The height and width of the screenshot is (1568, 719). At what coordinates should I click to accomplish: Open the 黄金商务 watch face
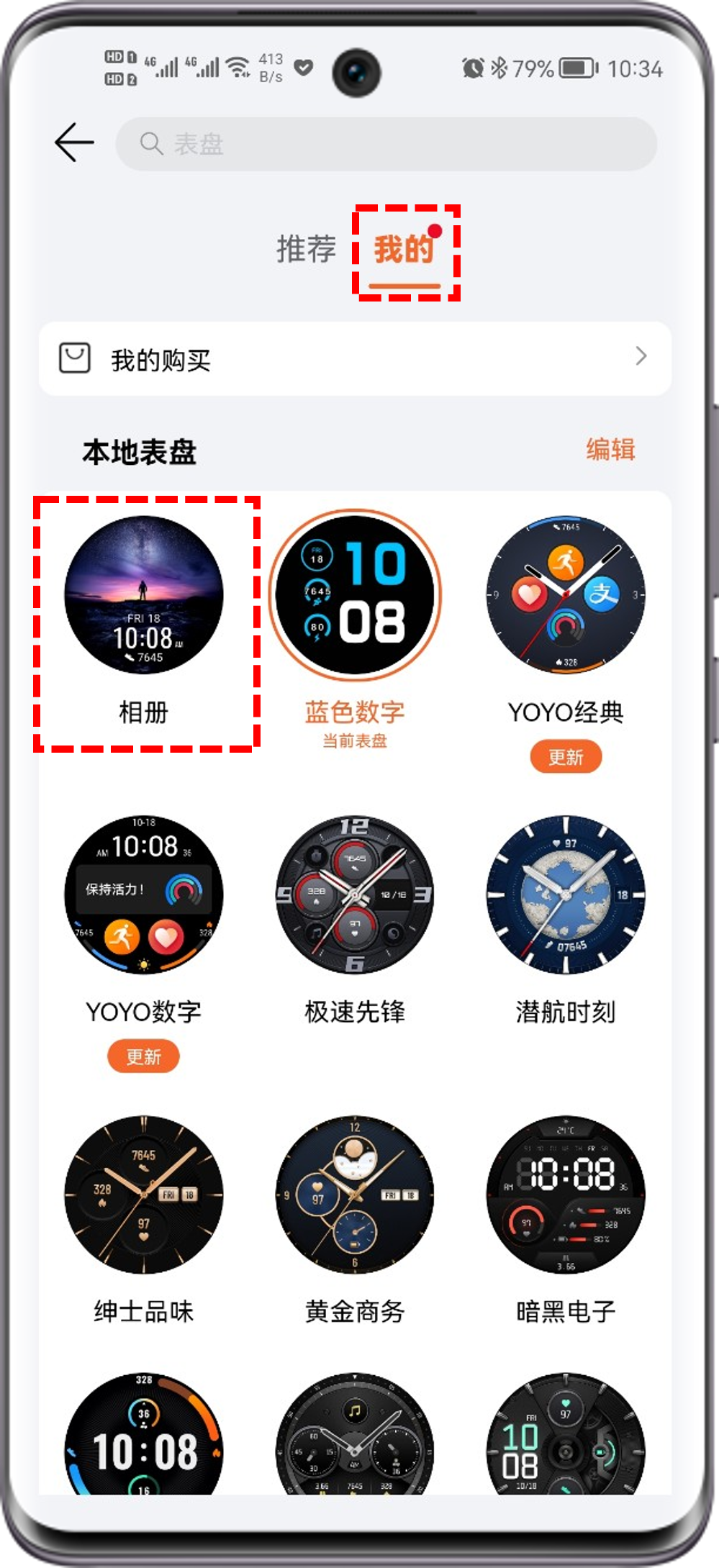coord(355,1195)
